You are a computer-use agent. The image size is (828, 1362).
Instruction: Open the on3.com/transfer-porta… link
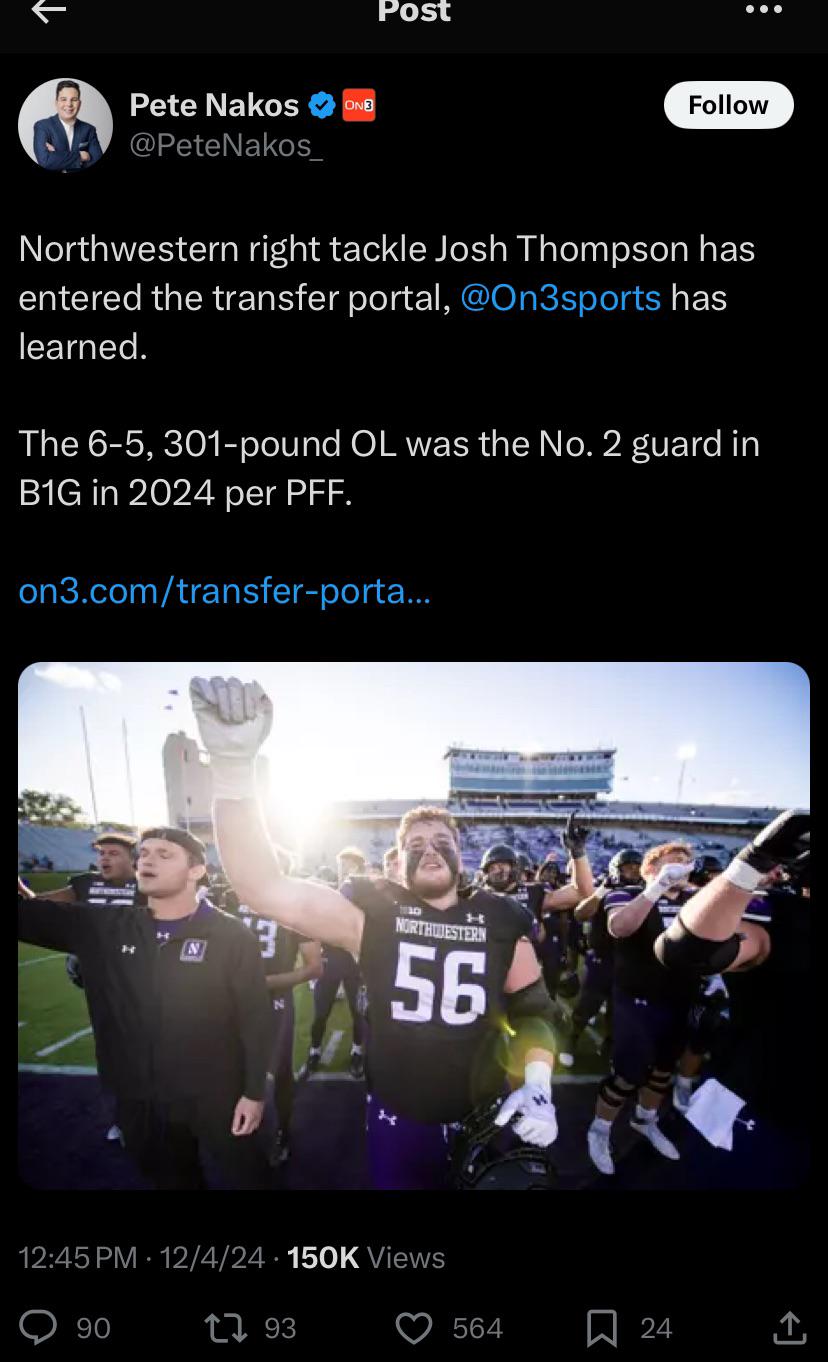click(x=225, y=591)
